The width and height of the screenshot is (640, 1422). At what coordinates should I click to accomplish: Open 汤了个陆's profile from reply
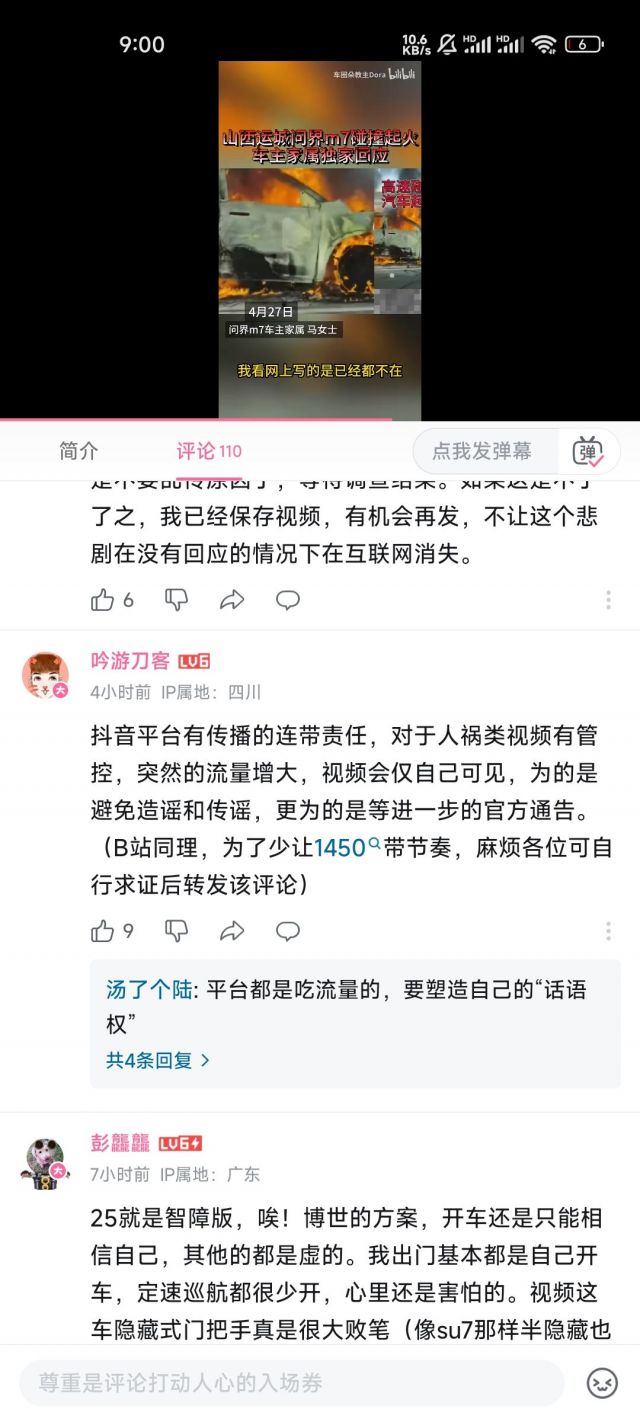point(149,990)
